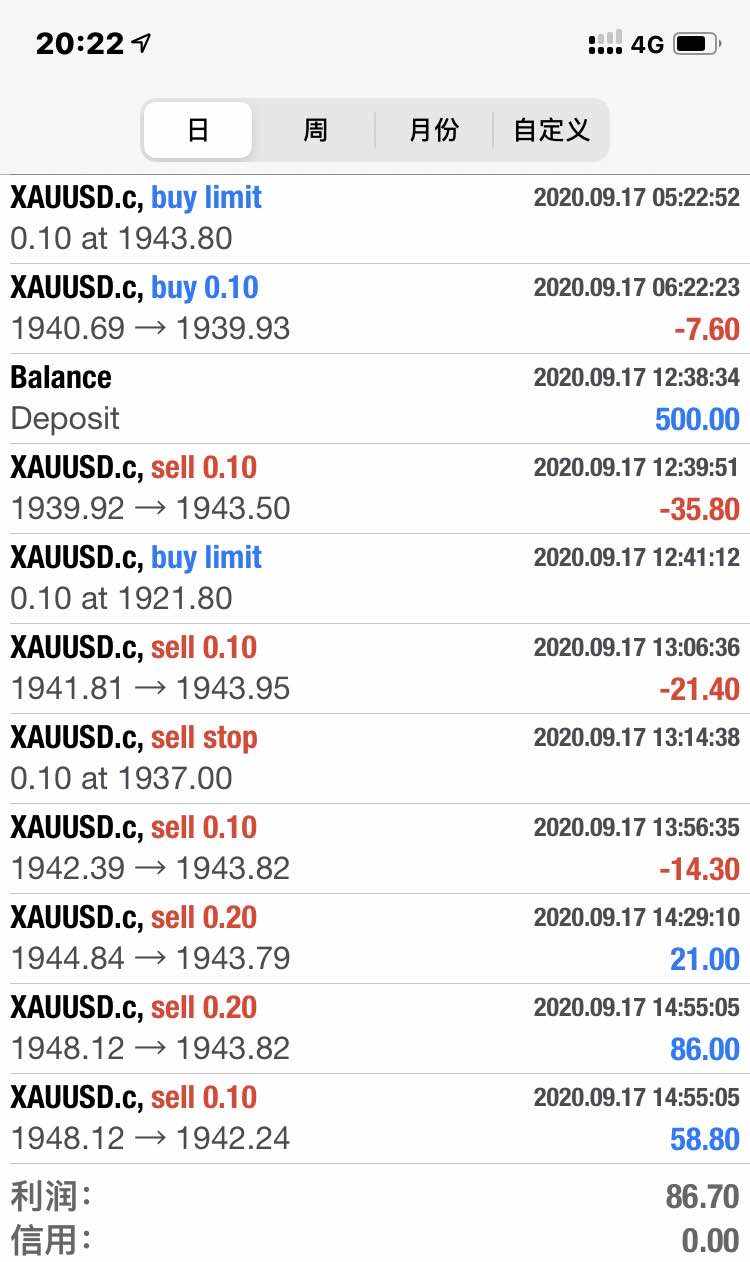Switch to the 月份 month view

click(x=434, y=130)
